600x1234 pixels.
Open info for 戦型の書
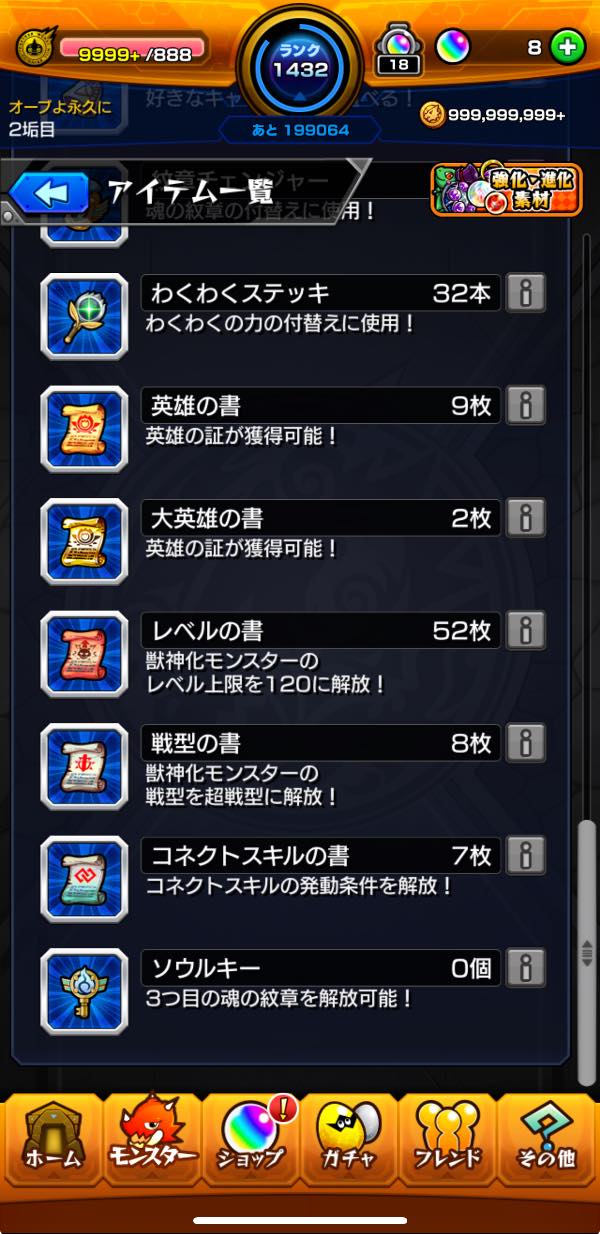[526, 743]
